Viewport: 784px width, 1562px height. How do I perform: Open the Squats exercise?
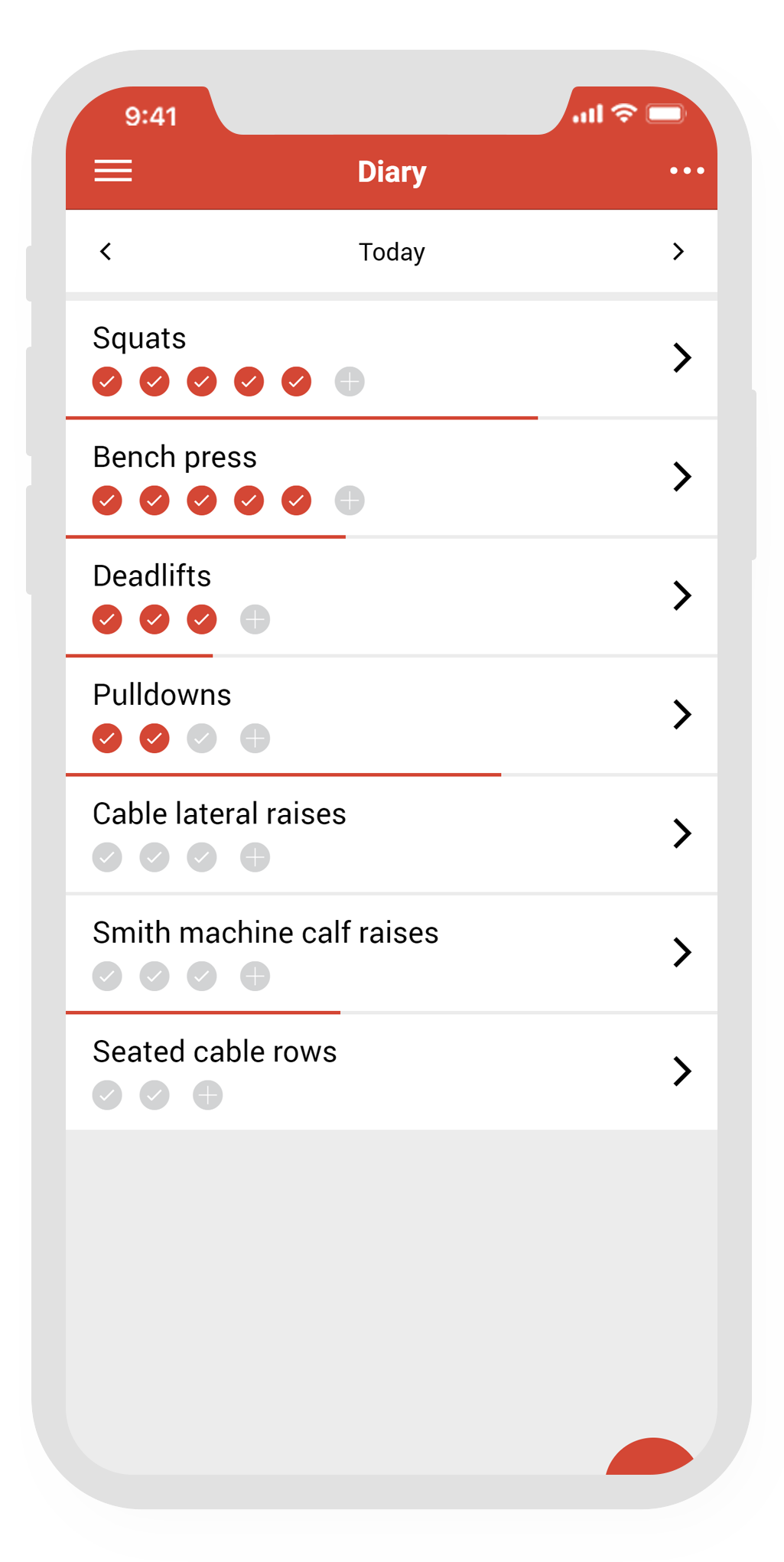[x=392, y=358]
